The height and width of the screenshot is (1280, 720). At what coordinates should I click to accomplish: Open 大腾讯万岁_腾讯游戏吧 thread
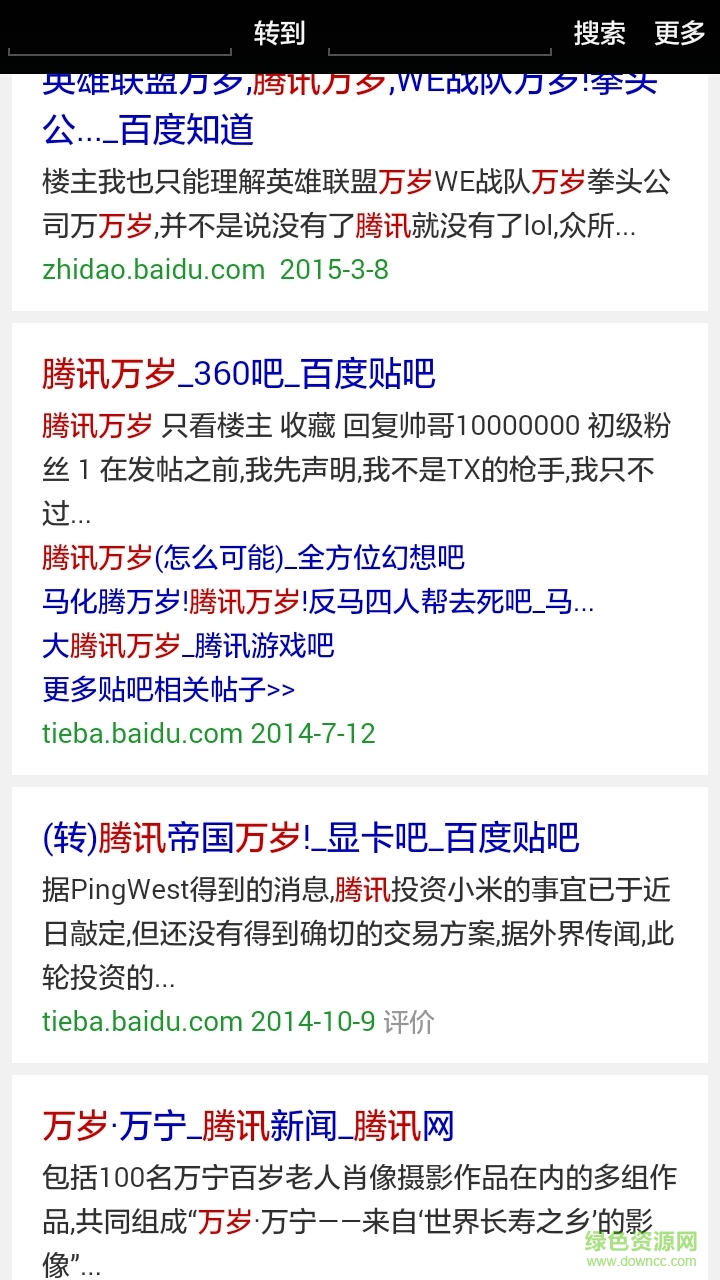[x=188, y=646]
